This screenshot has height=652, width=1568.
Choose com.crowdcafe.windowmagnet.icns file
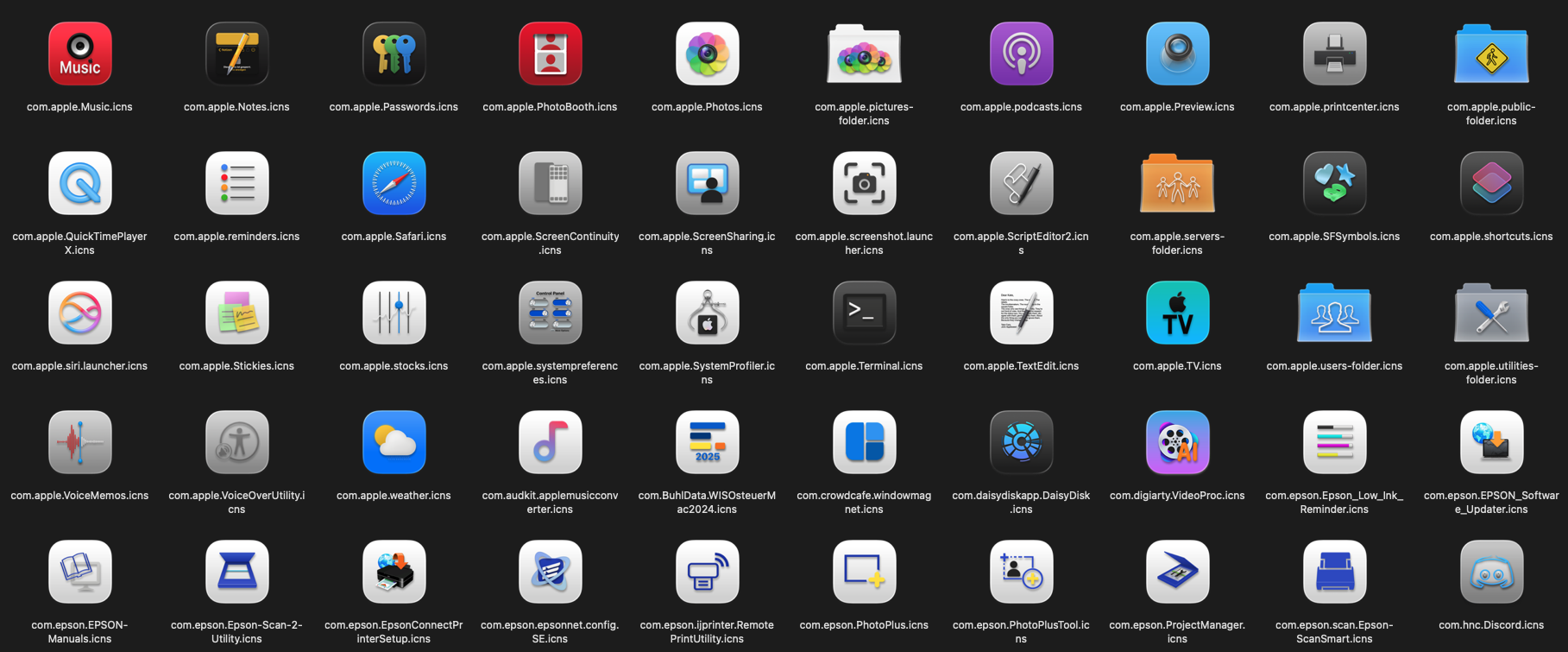(864, 443)
